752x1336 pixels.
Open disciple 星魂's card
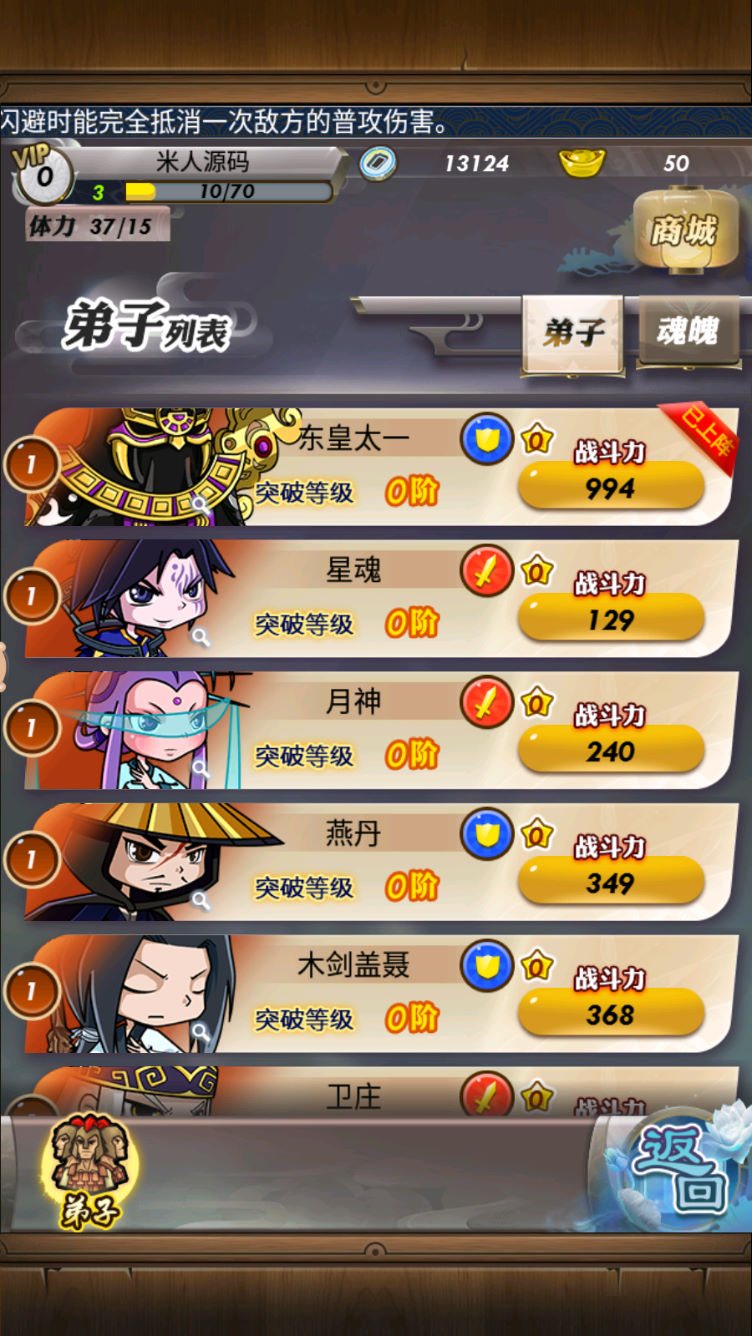click(380, 599)
